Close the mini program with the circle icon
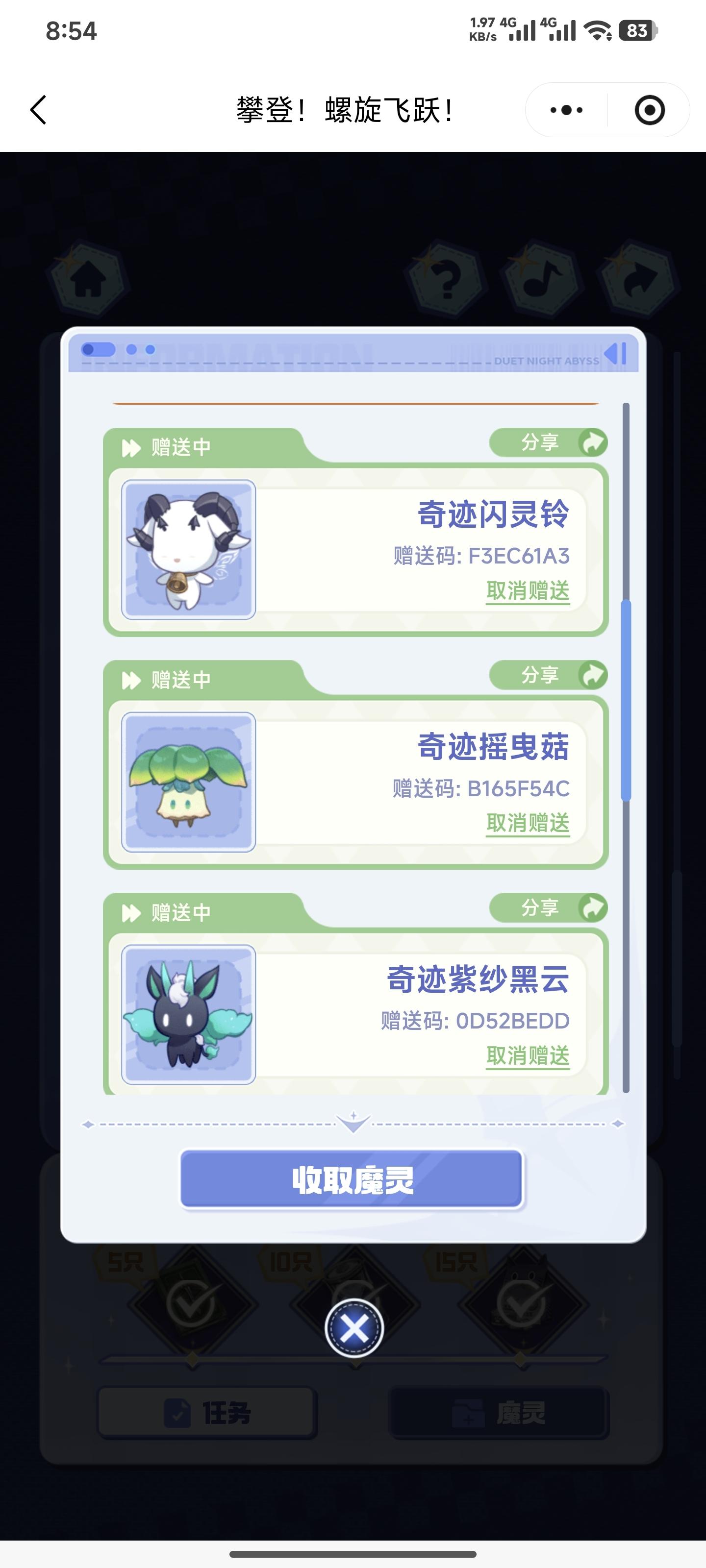Viewport: 706px width, 1568px height. pyautogui.click(x=649, y=110)
